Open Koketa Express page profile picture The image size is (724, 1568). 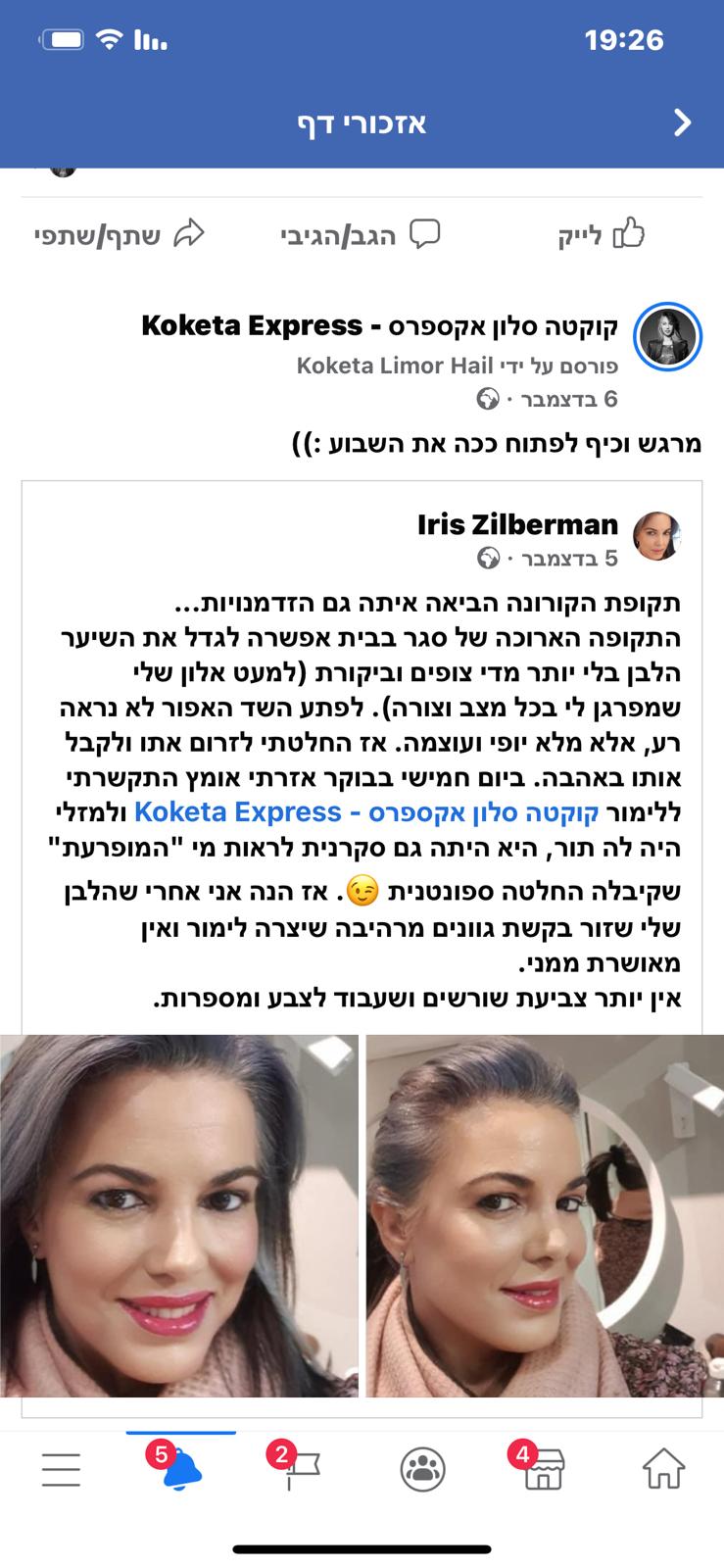point(667,339)
